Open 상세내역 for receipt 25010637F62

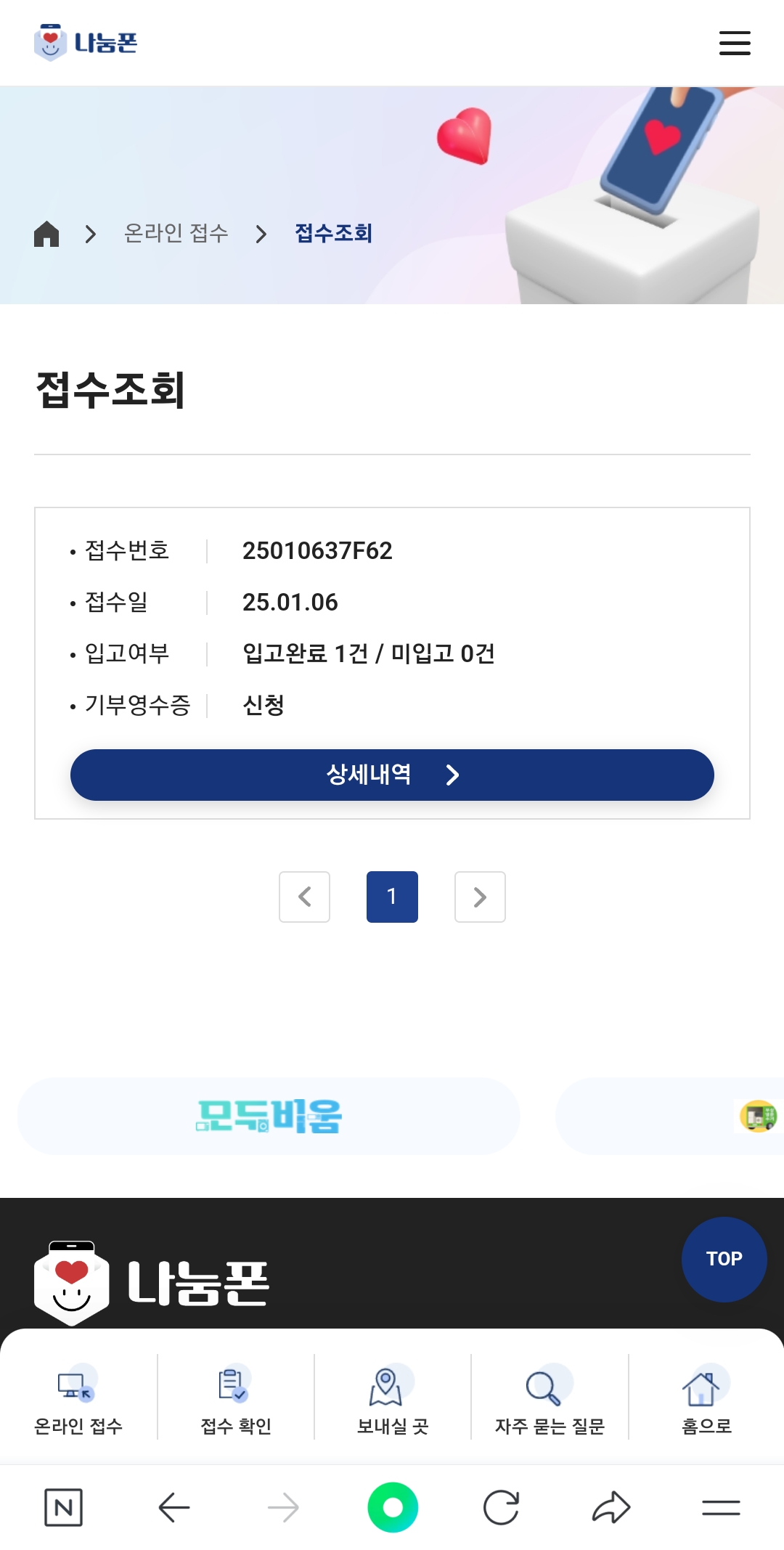(392, 775)
